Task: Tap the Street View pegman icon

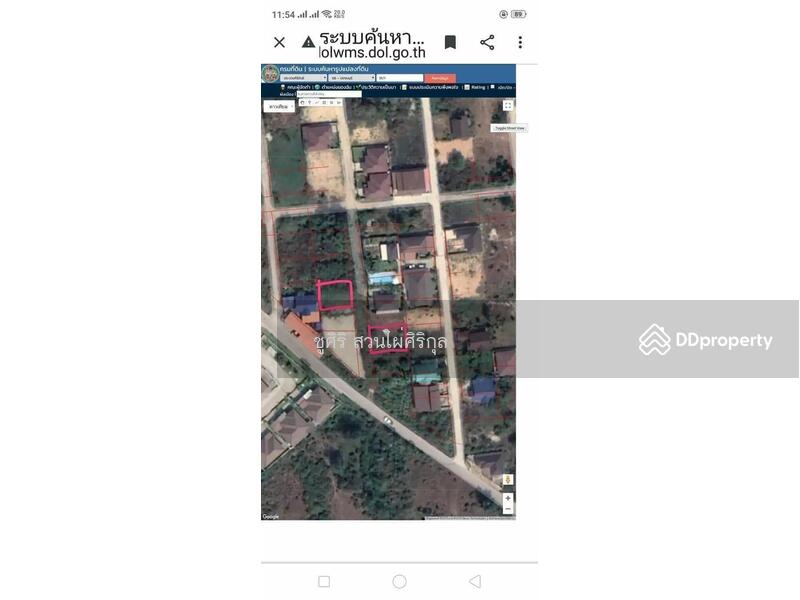Action: coord(508,480)
